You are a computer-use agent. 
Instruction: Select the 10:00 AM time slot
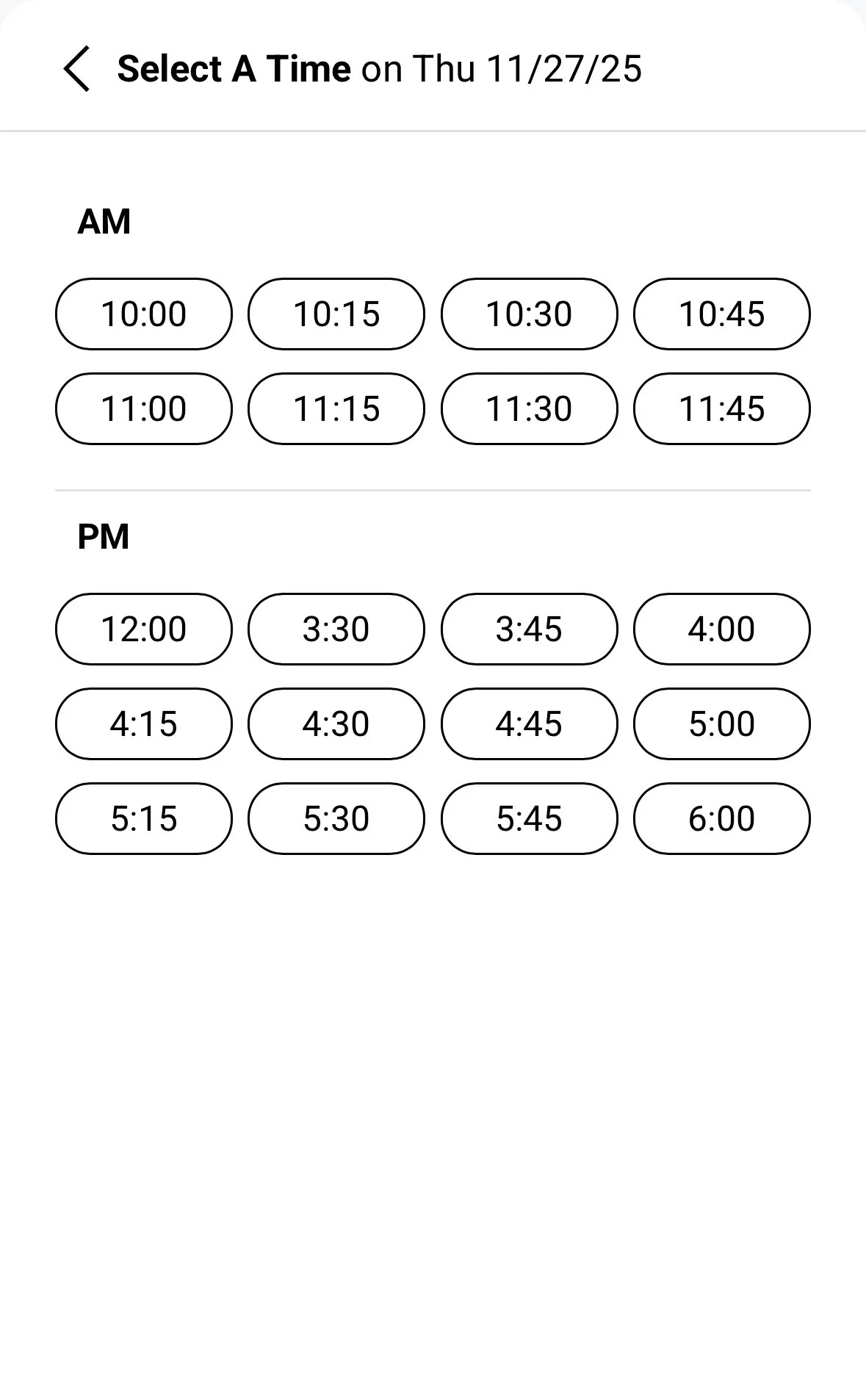pos(144,314)
